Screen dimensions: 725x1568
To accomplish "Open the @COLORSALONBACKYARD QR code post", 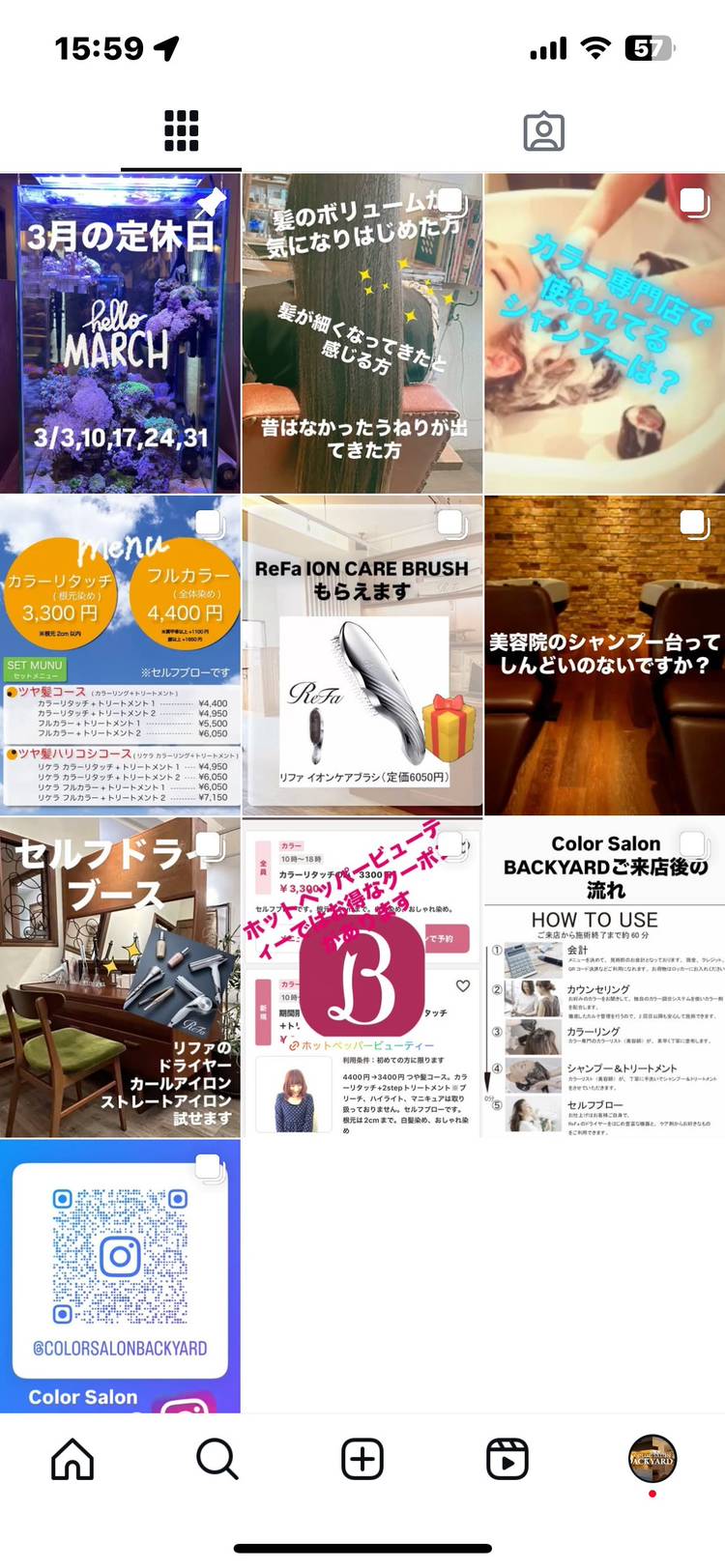I will point(120,1275).
